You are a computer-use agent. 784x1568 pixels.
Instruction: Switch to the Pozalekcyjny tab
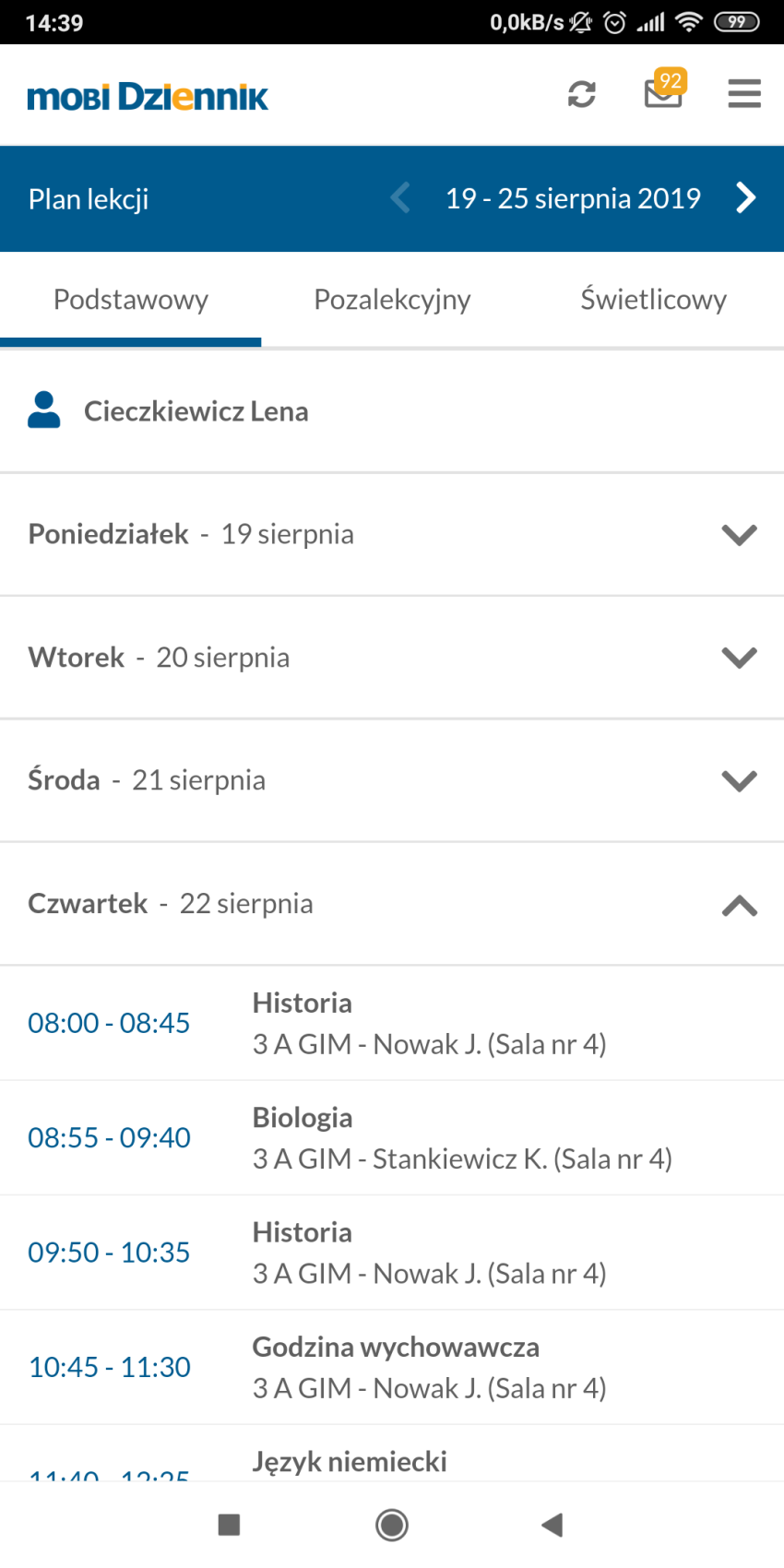[392, 300]
